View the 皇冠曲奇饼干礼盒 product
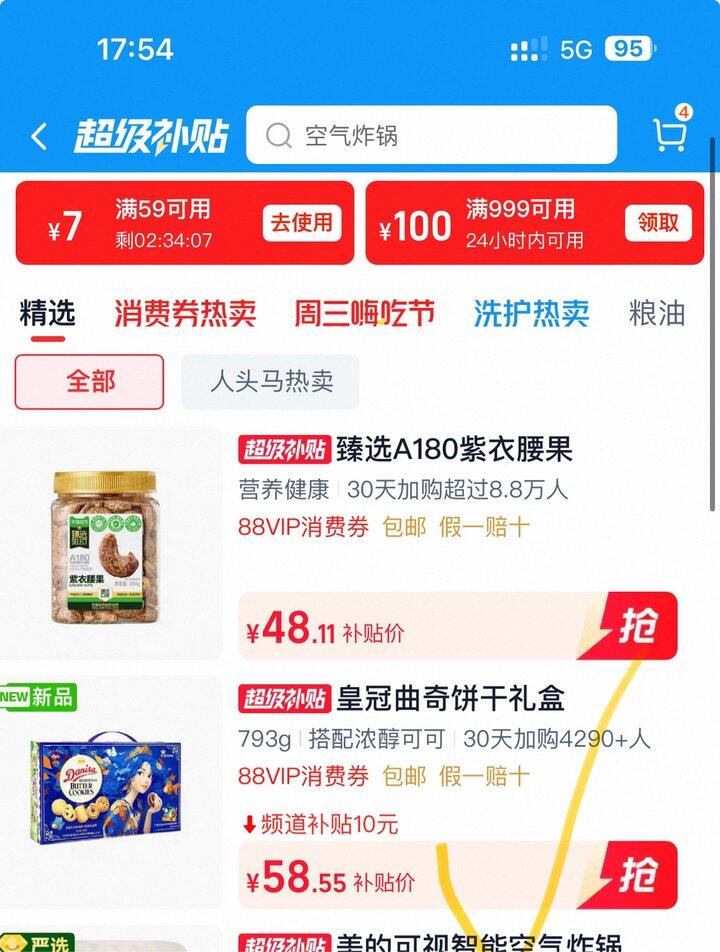Viewport: 720px width, 952px height. pos(450,697)
